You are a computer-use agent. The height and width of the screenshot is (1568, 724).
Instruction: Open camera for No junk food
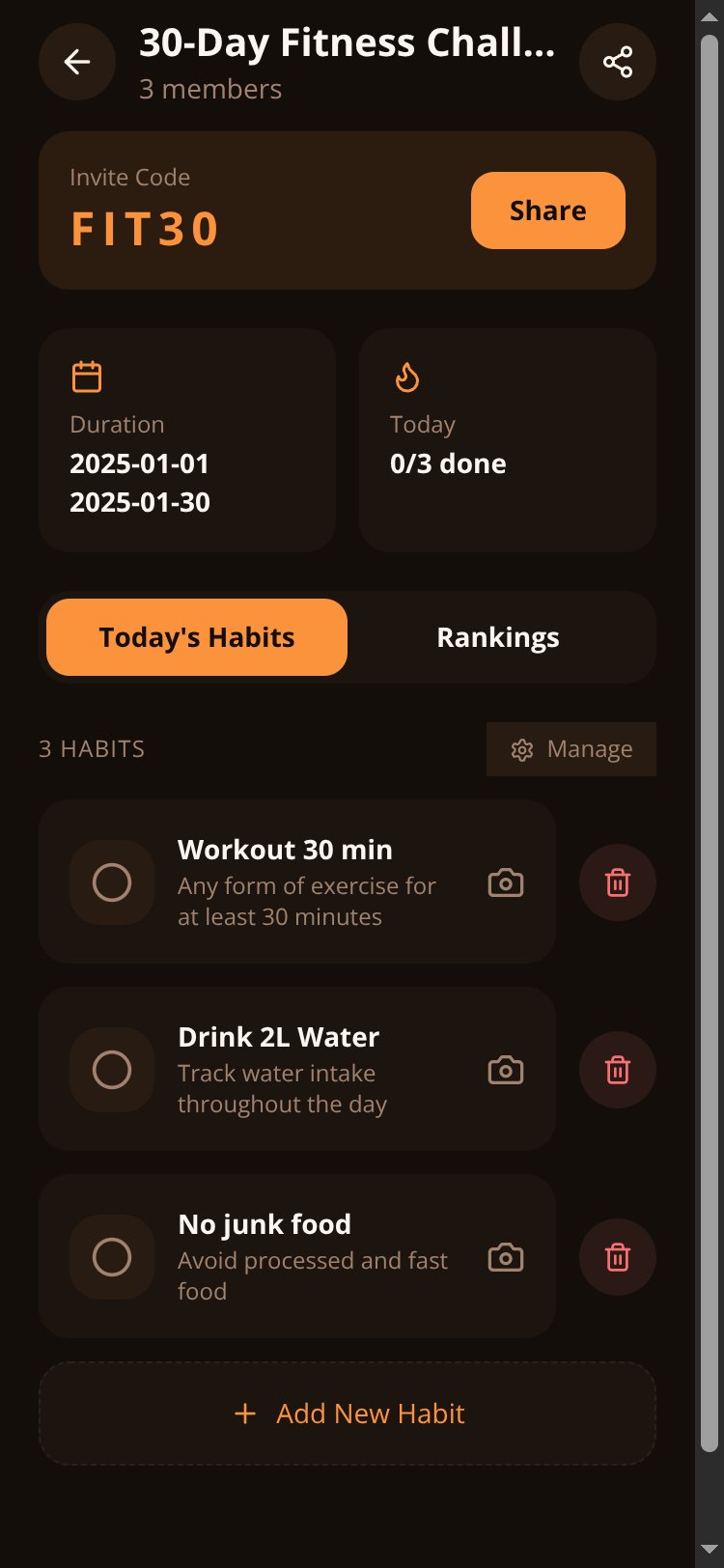[506, 1257]
